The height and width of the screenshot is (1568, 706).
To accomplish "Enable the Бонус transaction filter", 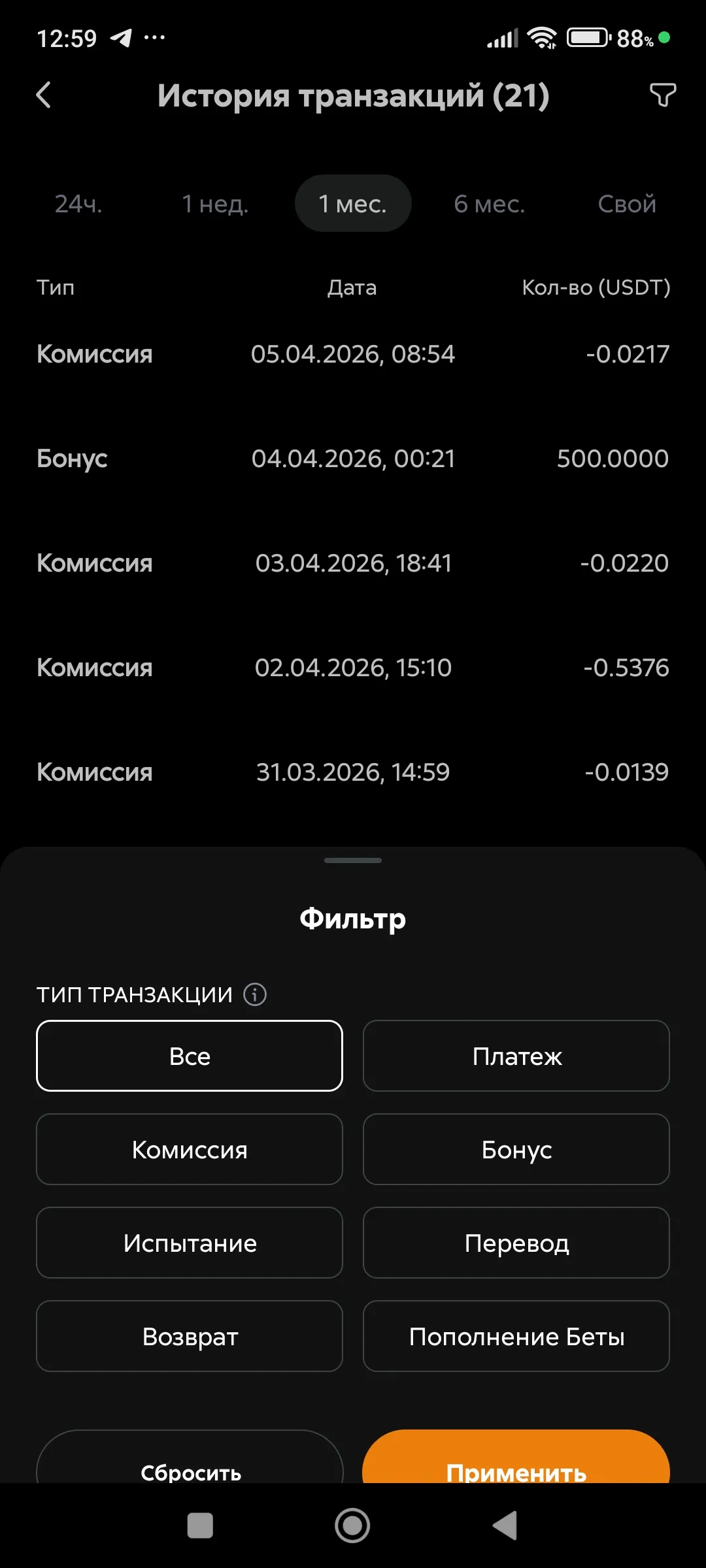I will [x=516, y=1149].
